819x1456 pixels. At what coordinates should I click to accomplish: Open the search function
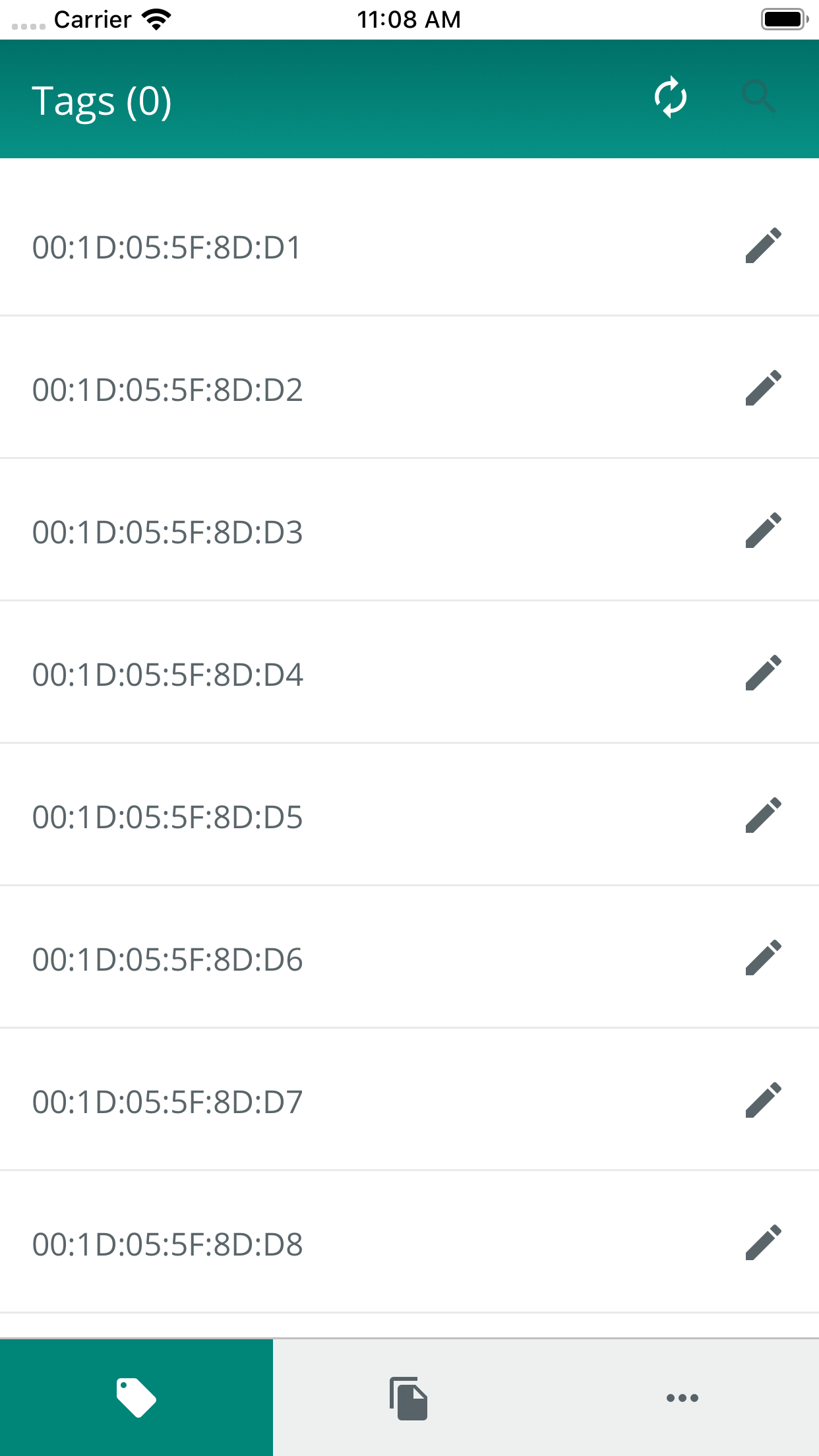760,98
